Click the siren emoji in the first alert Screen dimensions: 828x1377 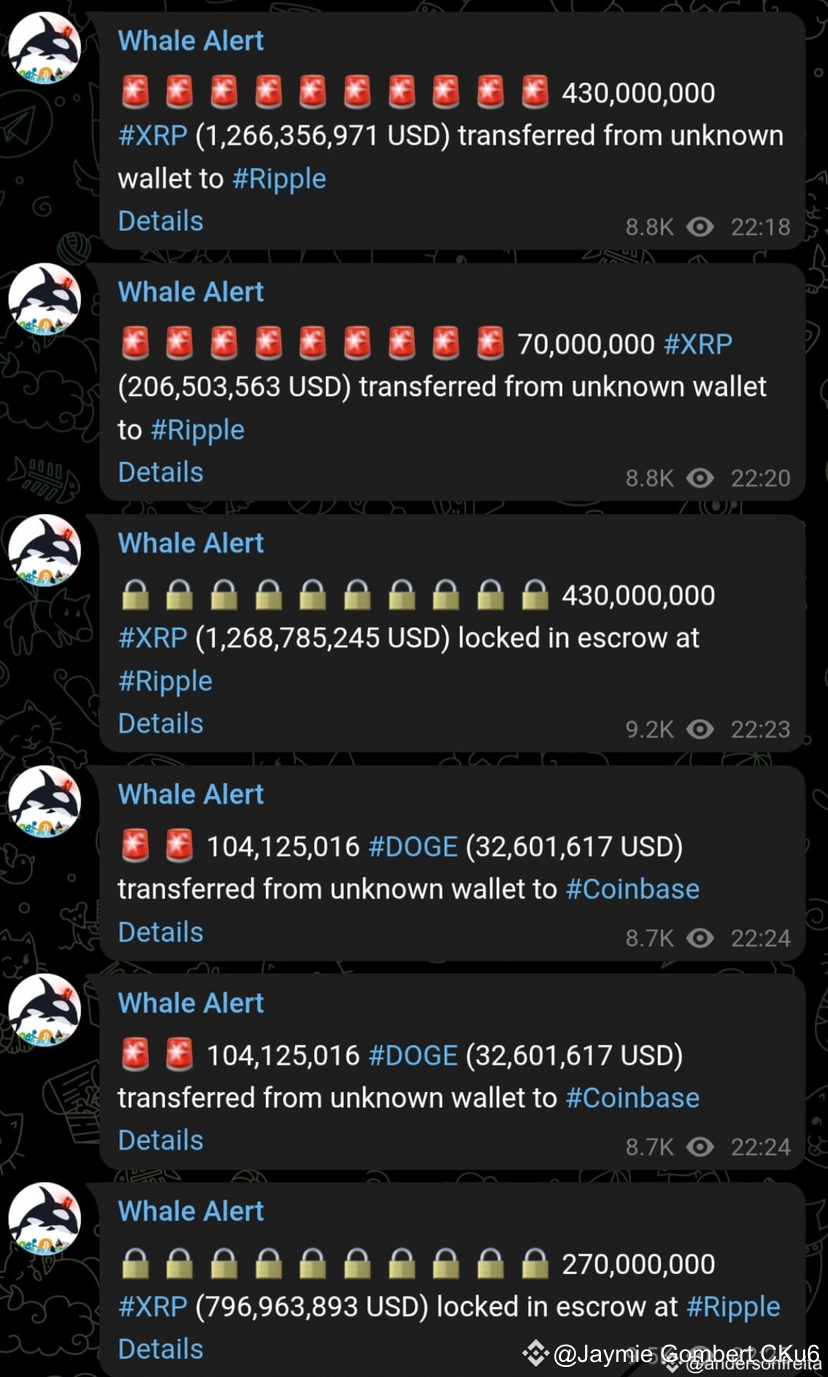[x=135, y=91]
